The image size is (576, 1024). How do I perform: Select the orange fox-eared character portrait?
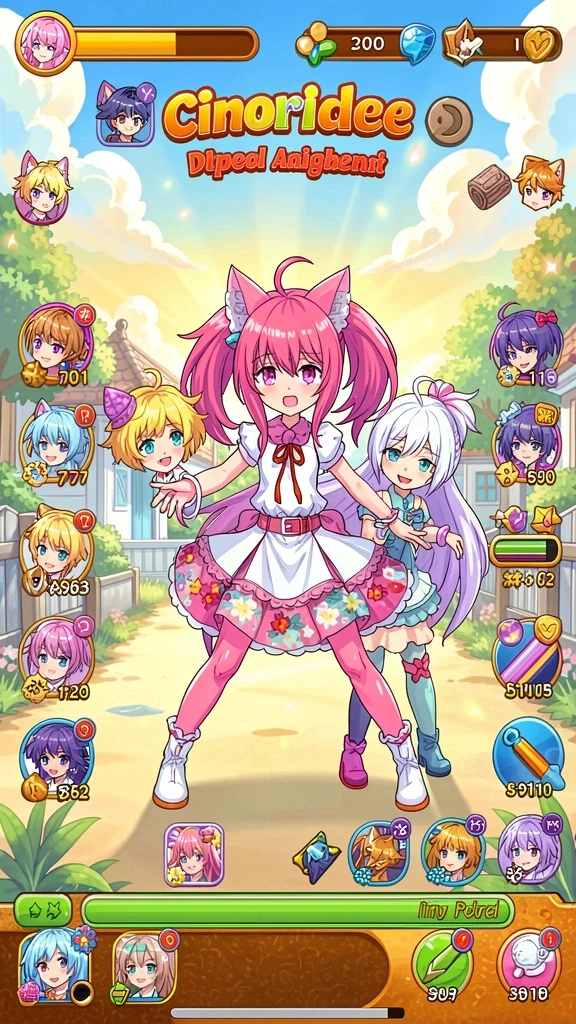(539, 182)
